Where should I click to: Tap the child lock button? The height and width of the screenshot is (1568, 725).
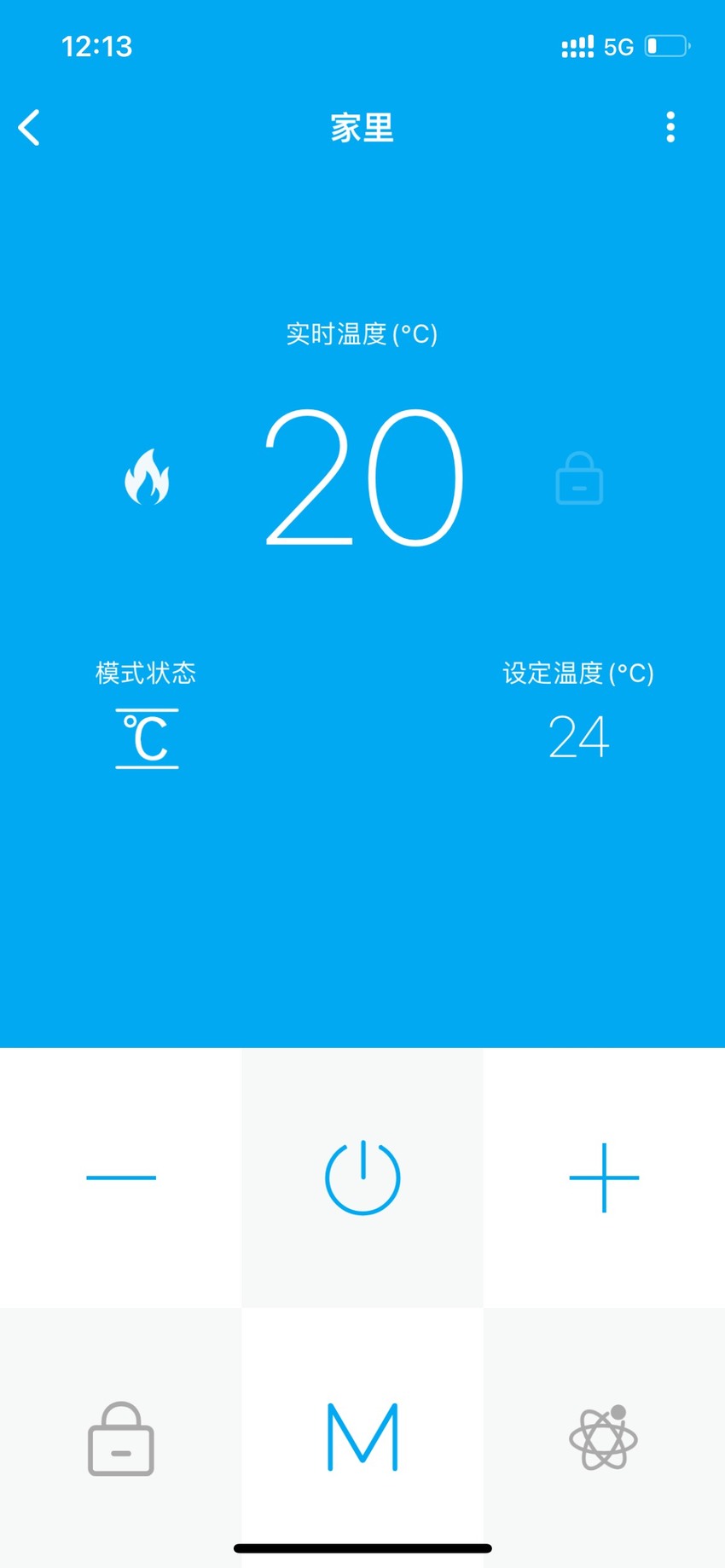pyautogui.click(x=121, y=1438)
